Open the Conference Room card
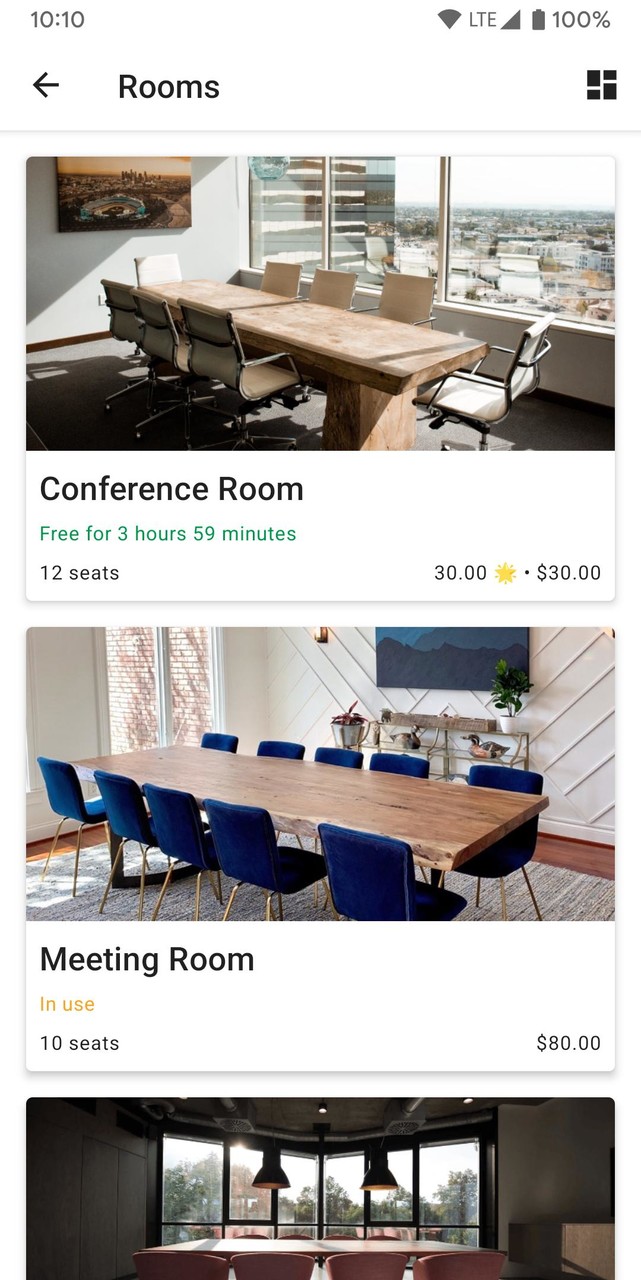Image resolution: width=641 pixels, height=1280 pixels. pos(320,378)
